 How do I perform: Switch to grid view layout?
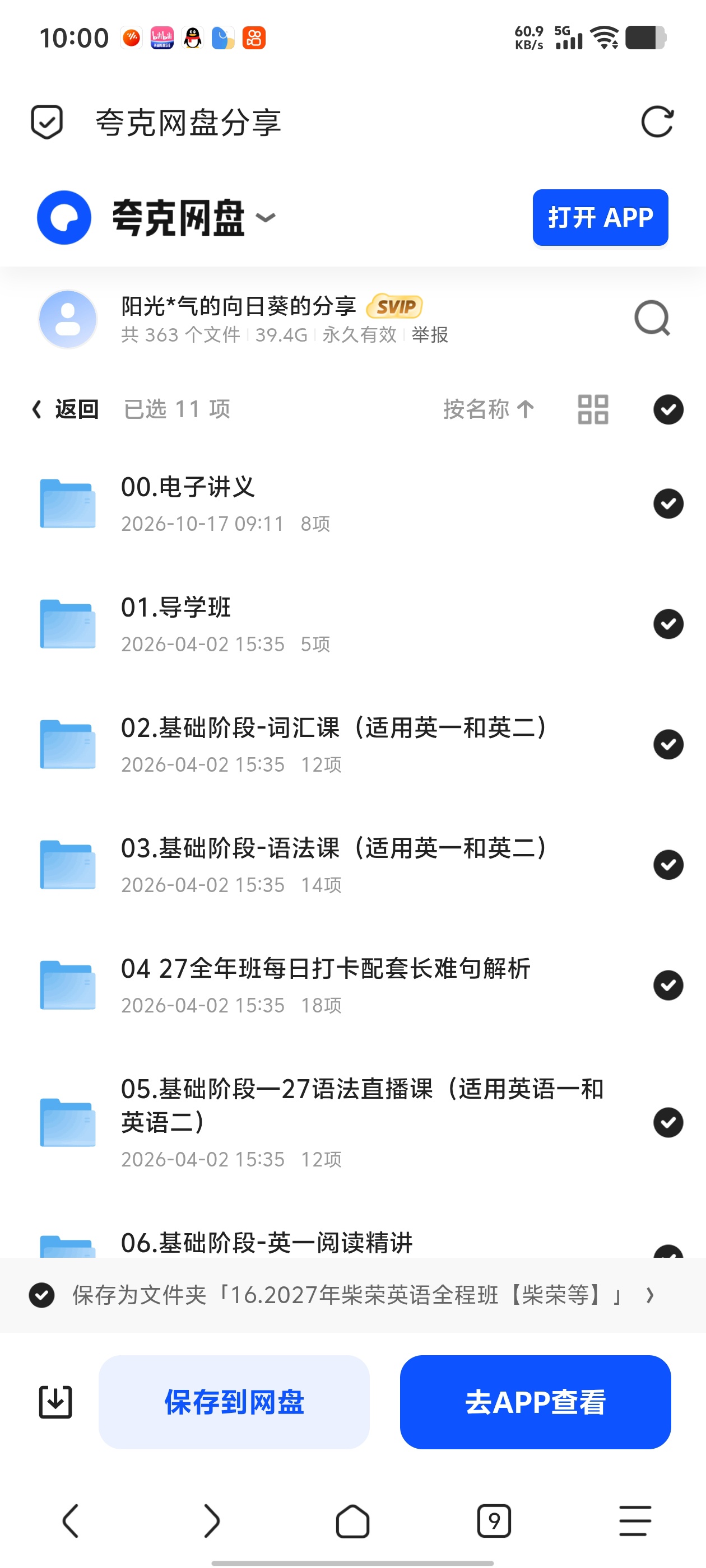coord(593,409)
